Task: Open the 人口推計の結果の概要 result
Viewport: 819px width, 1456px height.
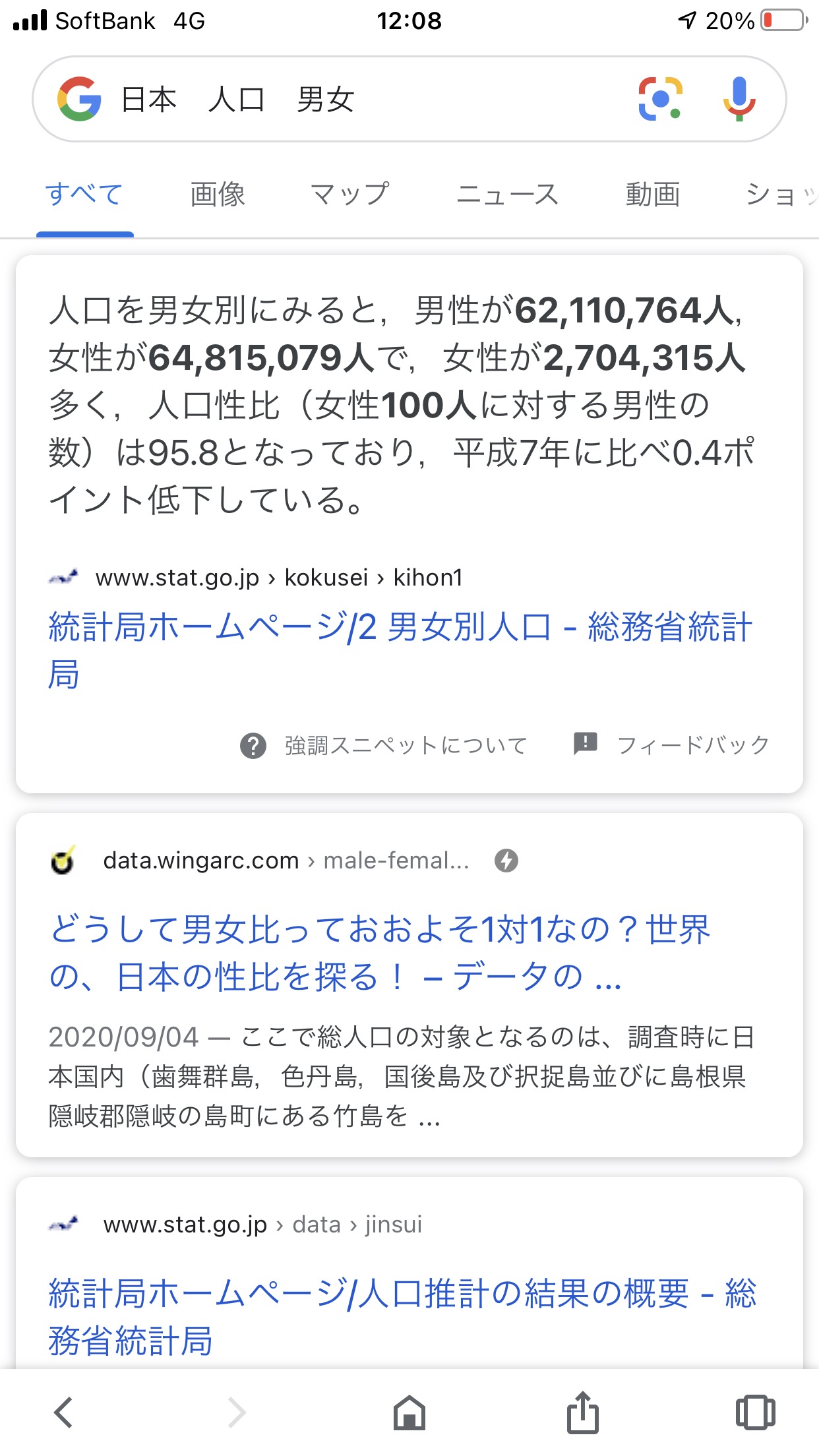Action: coord(402,1316)
